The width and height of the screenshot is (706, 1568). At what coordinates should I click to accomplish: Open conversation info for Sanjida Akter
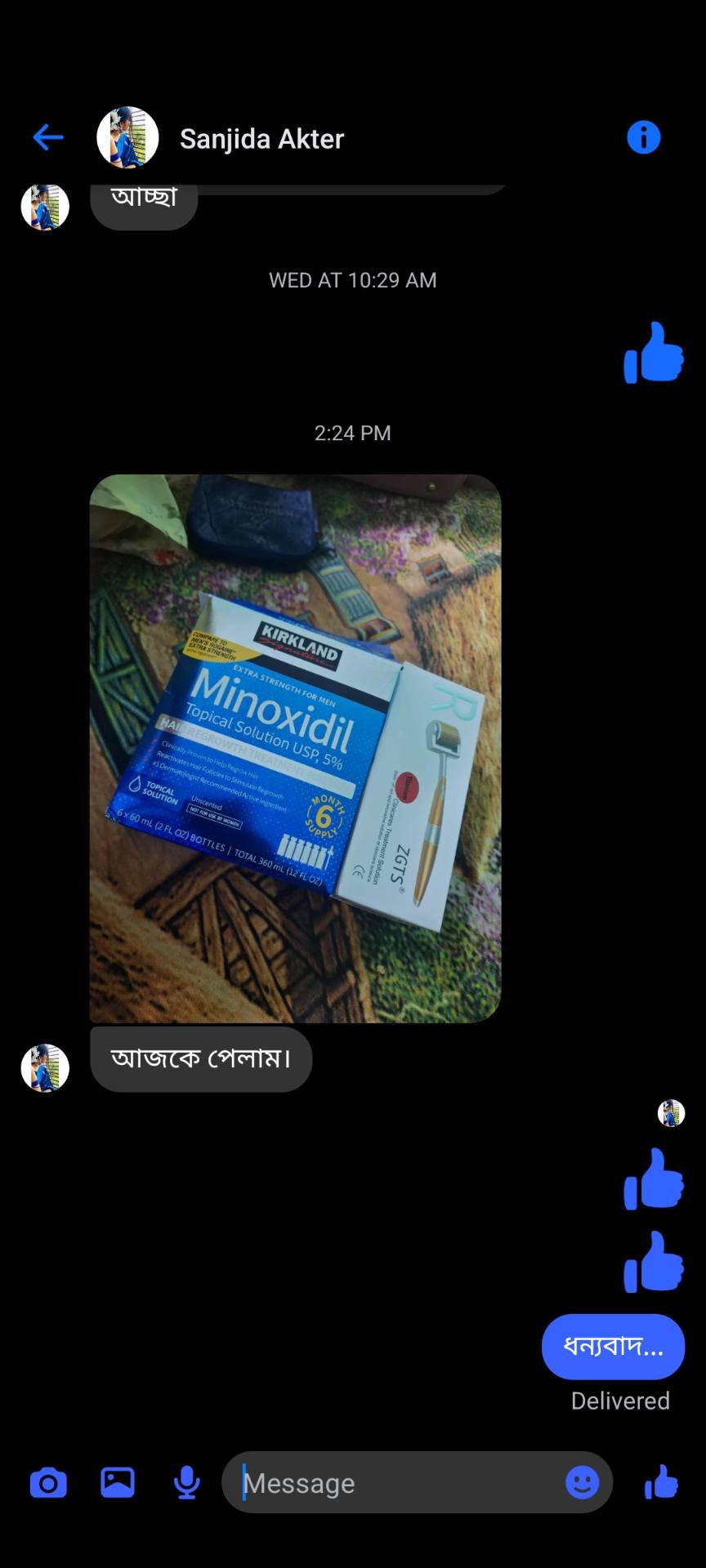point(643,137)
